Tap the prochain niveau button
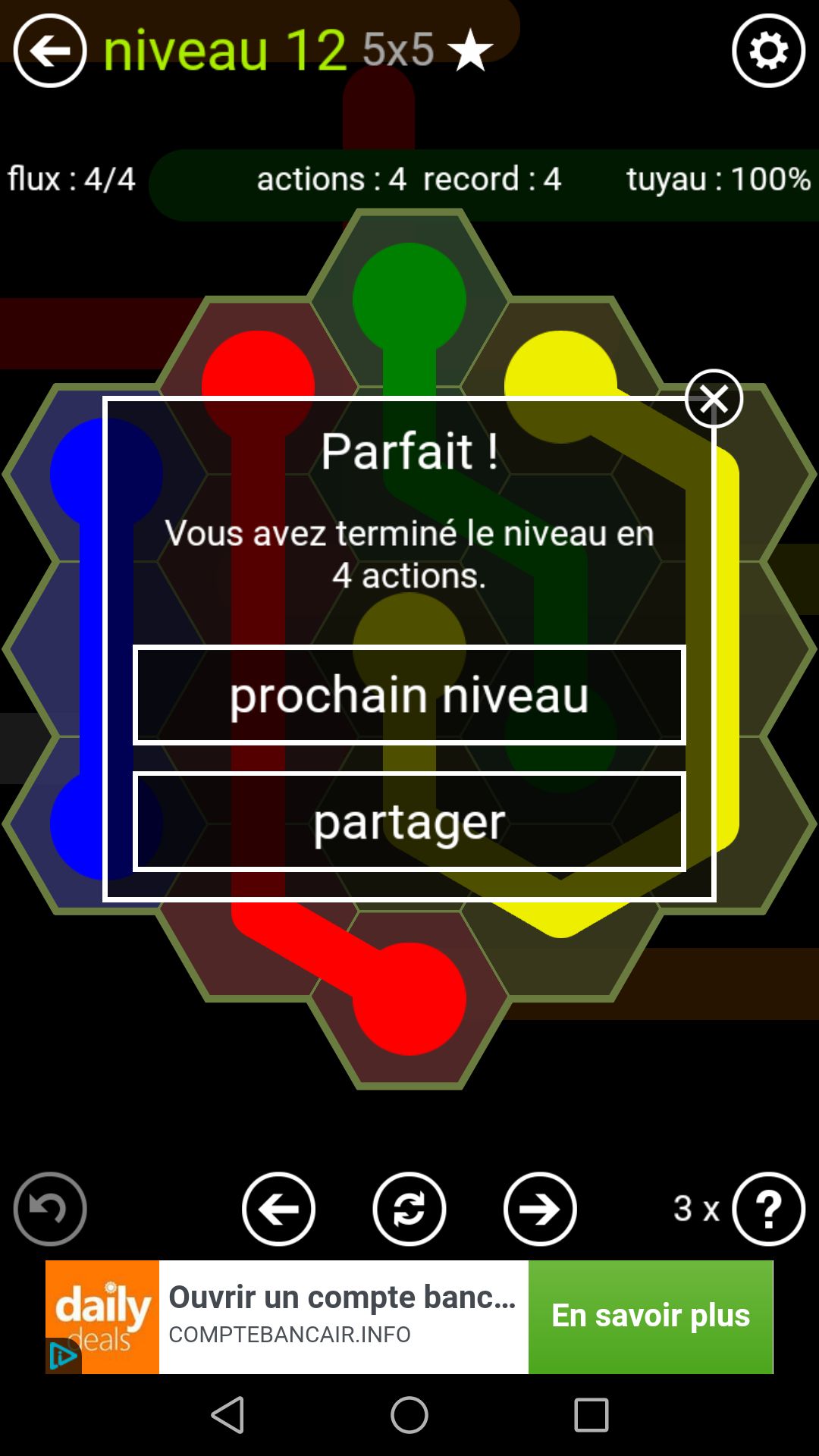Image resolution: width=819 pixels, height=1456 pixels. pyautogui.click(x=409, y=695)
